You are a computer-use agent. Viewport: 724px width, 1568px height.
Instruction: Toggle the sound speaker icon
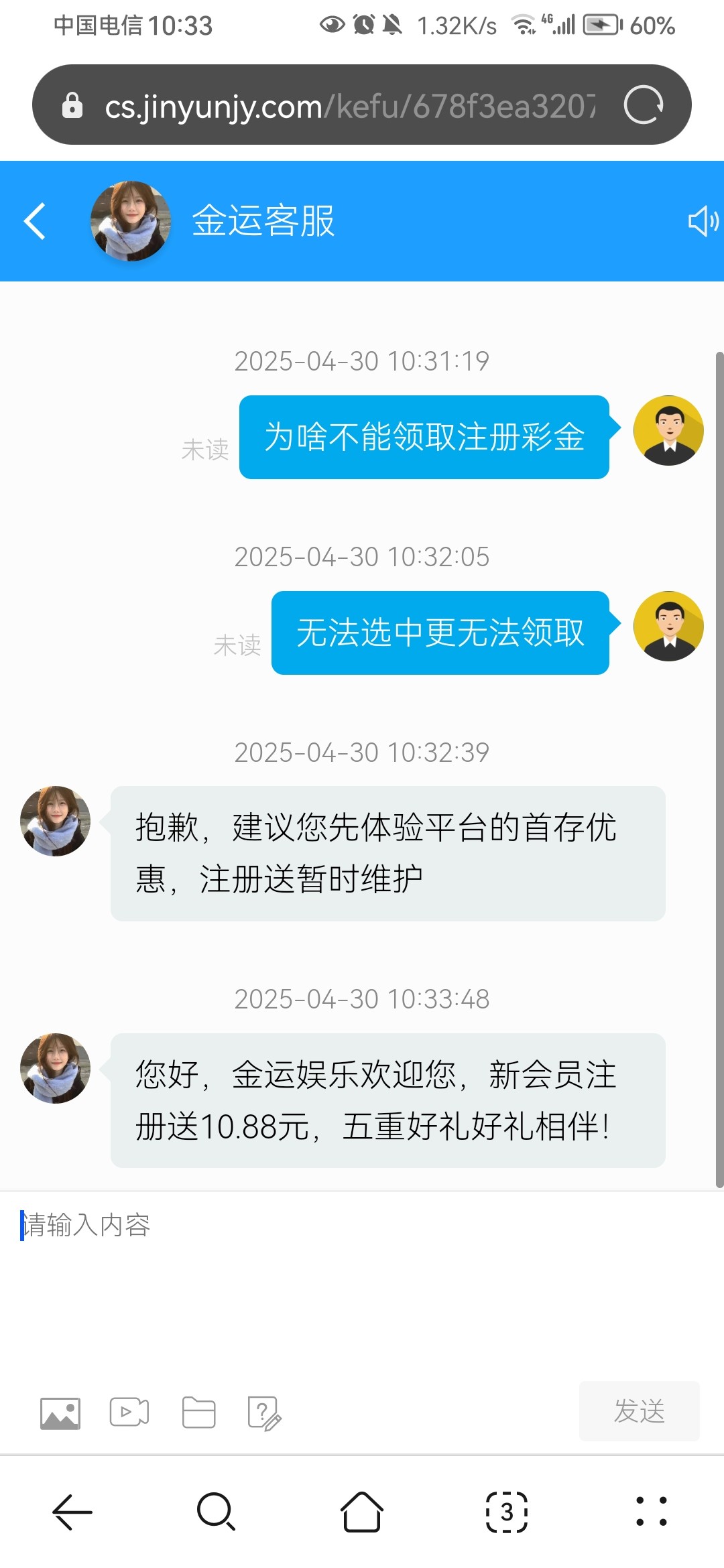pyautogui.click(x=703, y=221)
